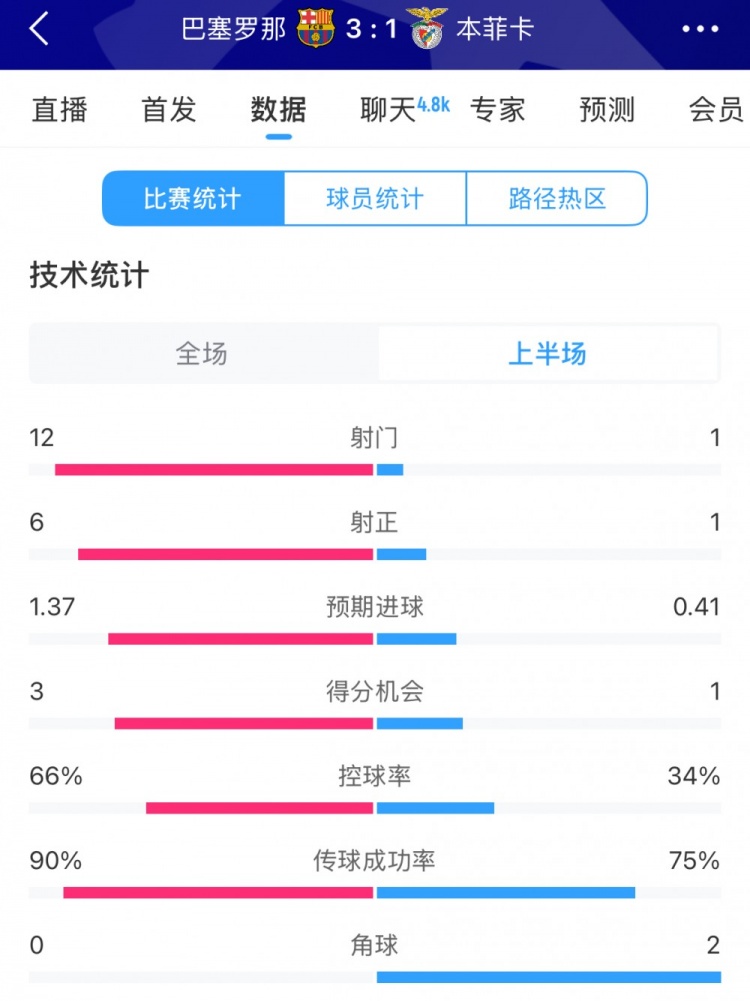Switch to the 首发 (Lineup) tab
Screen dimensions: 750x1001
point(170,110)
